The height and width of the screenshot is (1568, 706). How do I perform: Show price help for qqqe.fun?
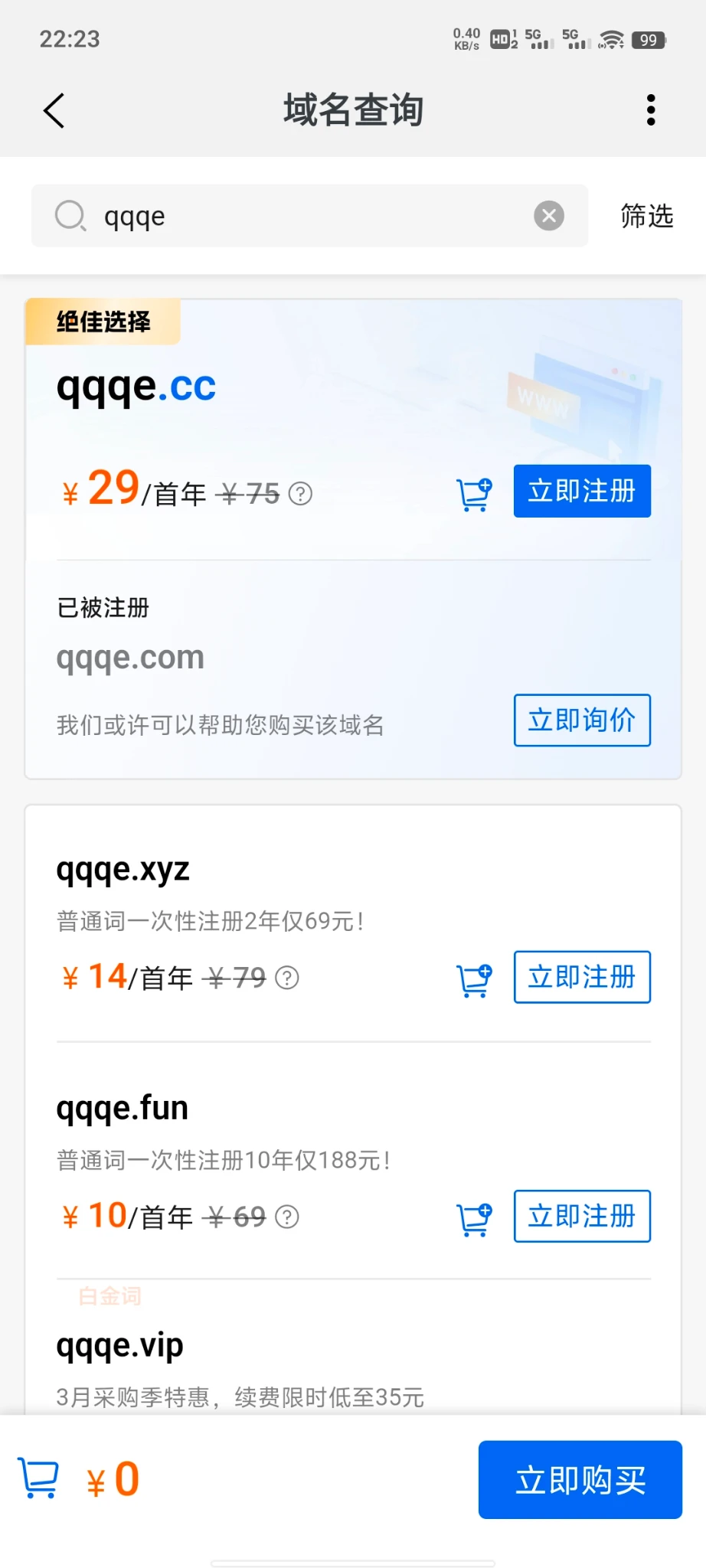click(287, 1217)
